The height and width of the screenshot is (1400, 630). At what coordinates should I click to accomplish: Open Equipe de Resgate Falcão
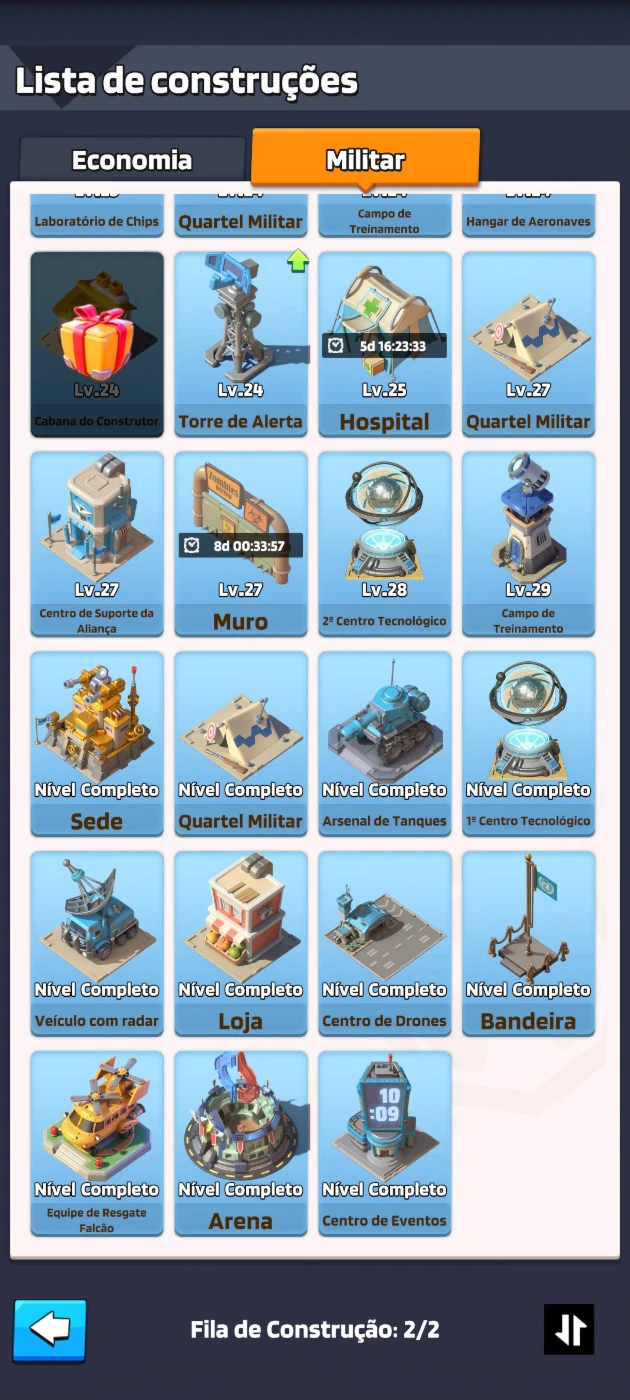(97, 1144)
